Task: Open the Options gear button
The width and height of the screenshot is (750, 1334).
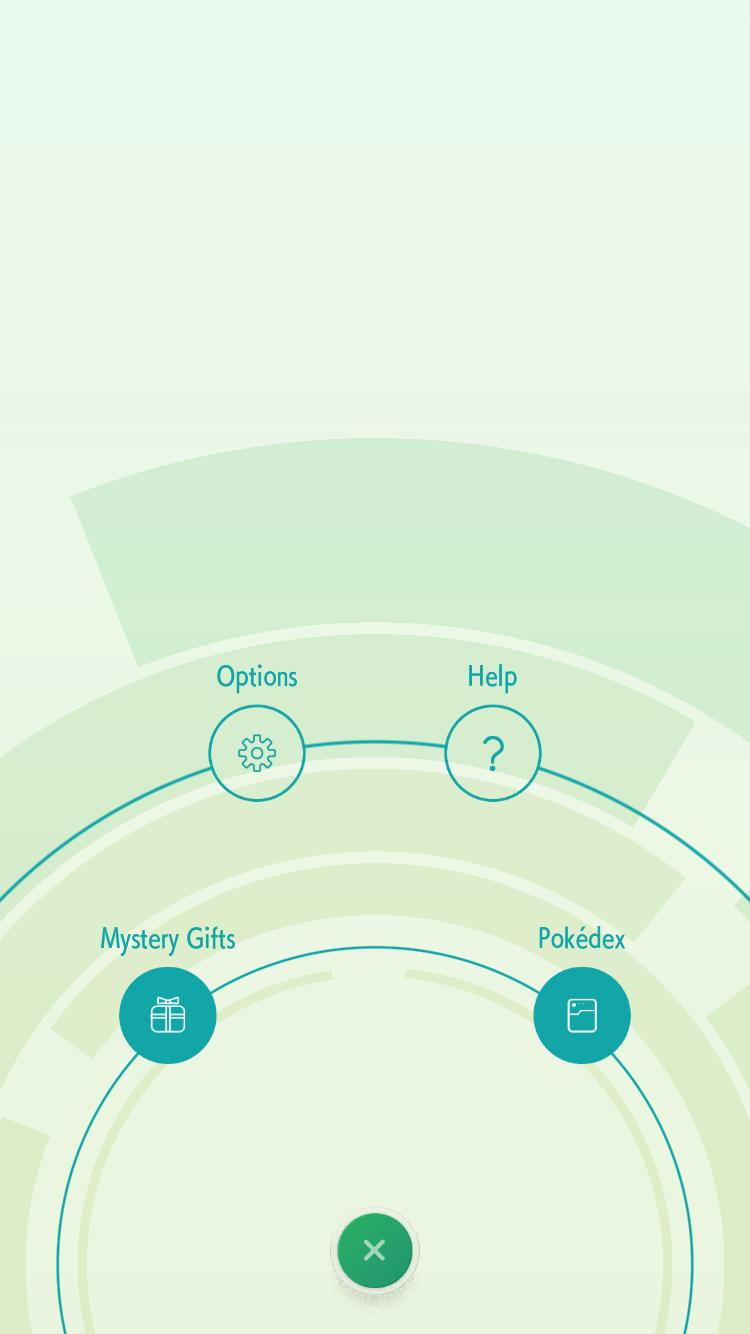Action: point(257,753)
